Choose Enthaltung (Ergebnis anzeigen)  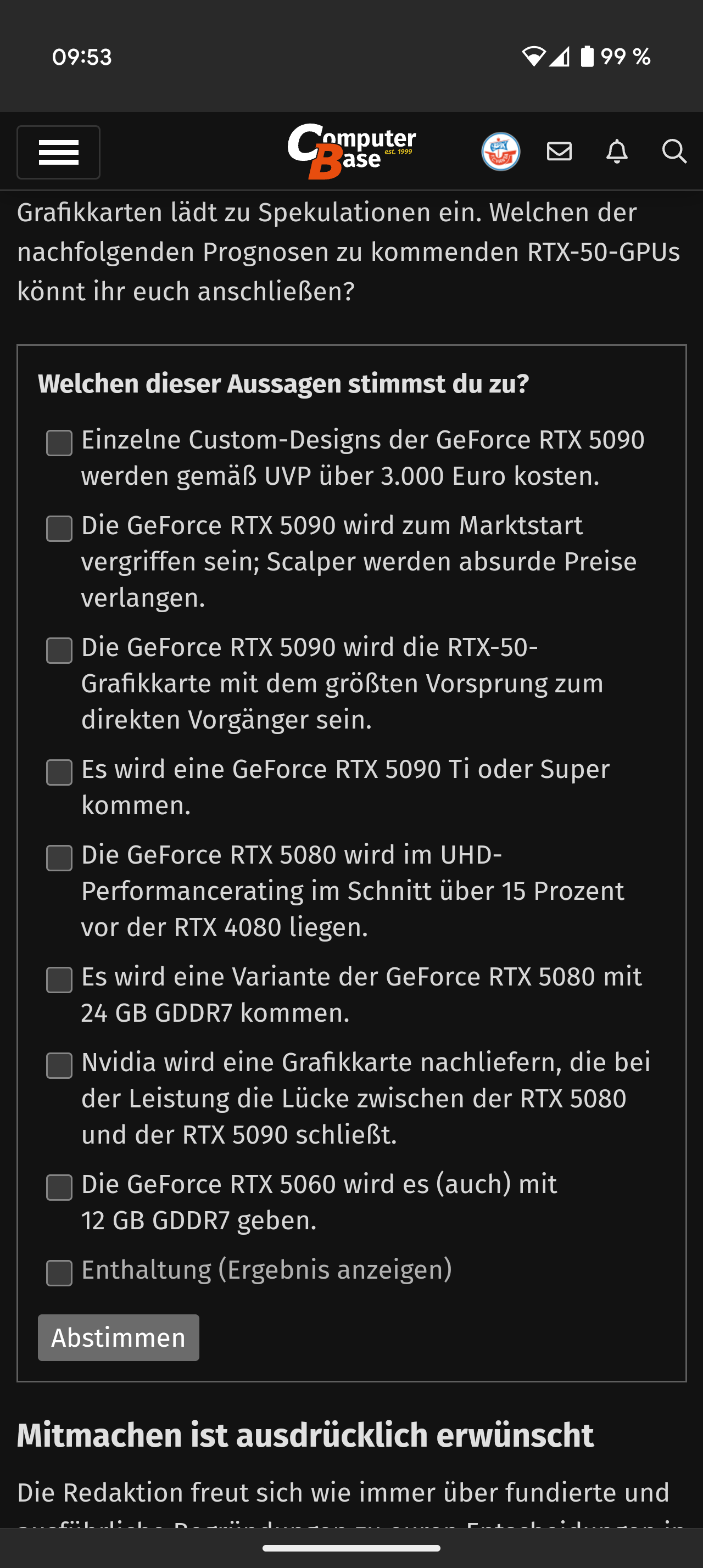point(60,1273)
